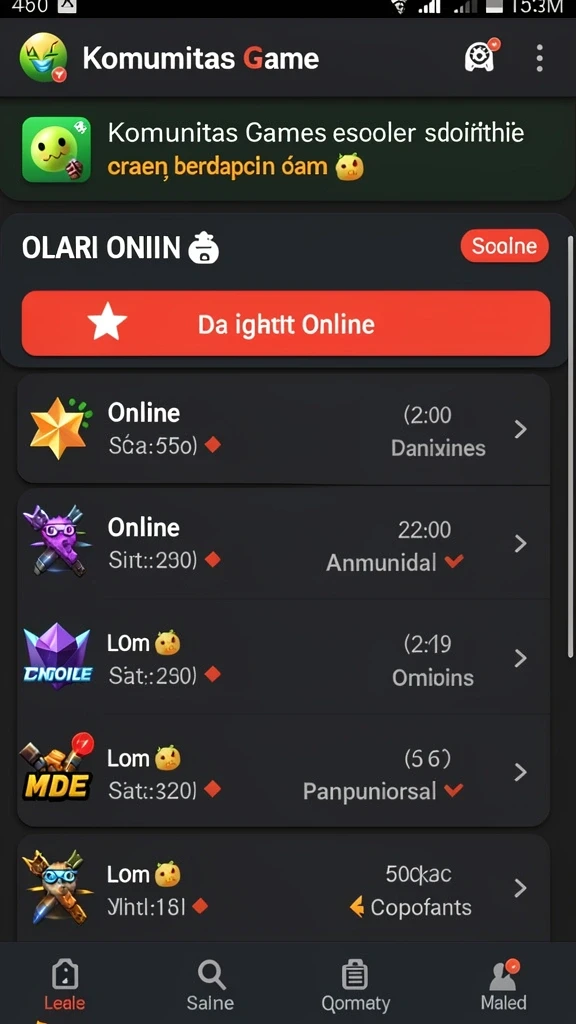Switch to the Salne search tab
The width and height of the screenshot is (576, 1024).
(210, 986)
